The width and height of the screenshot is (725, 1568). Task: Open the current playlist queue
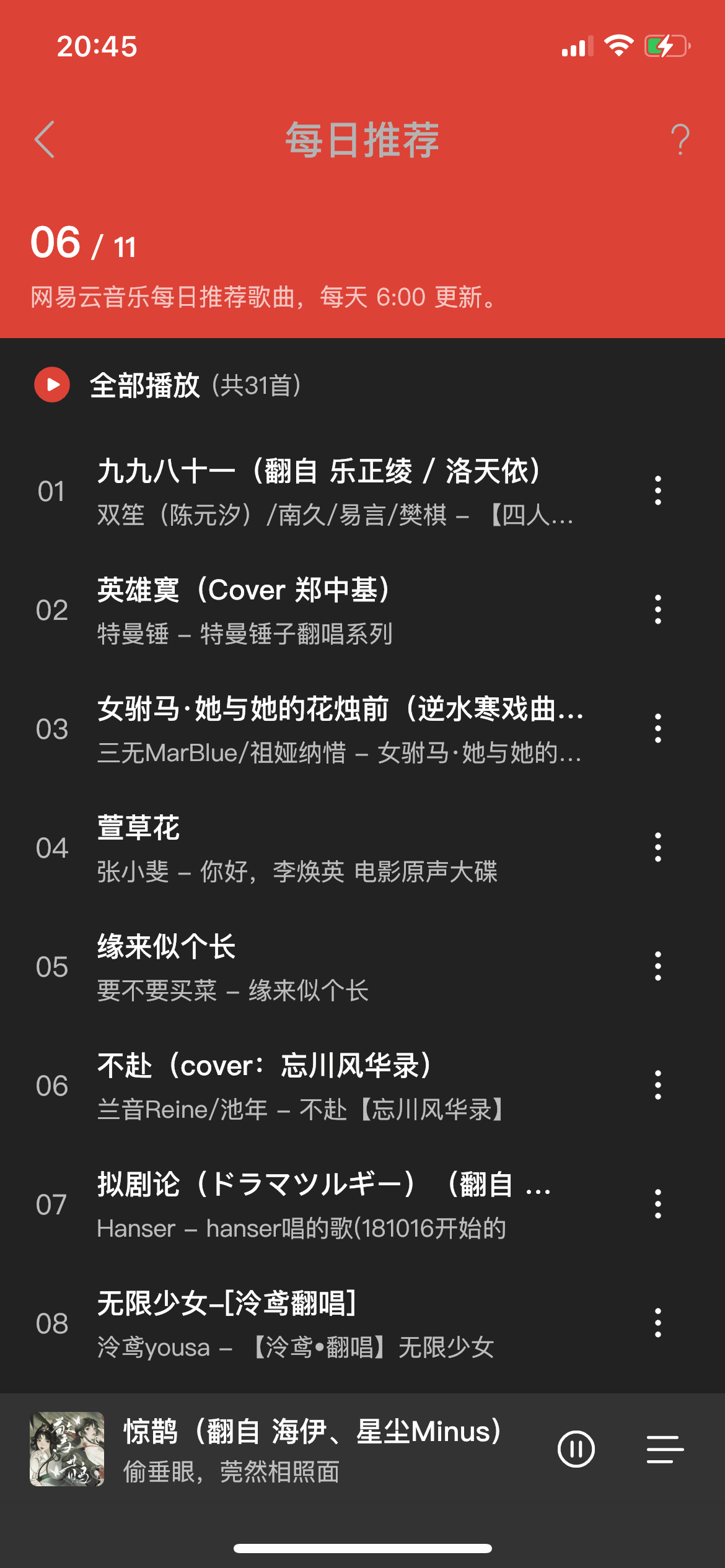665,1449
